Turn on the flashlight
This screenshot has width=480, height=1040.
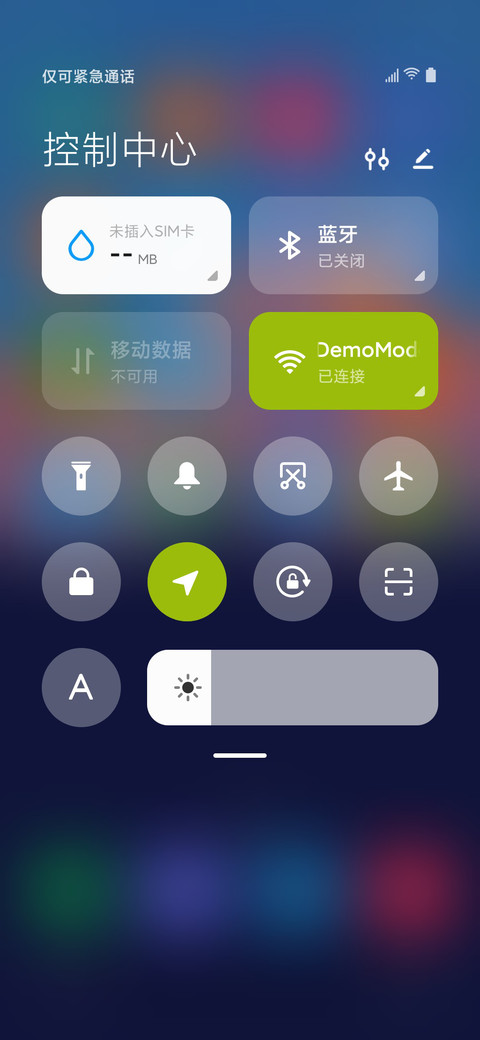pos(82,476)
